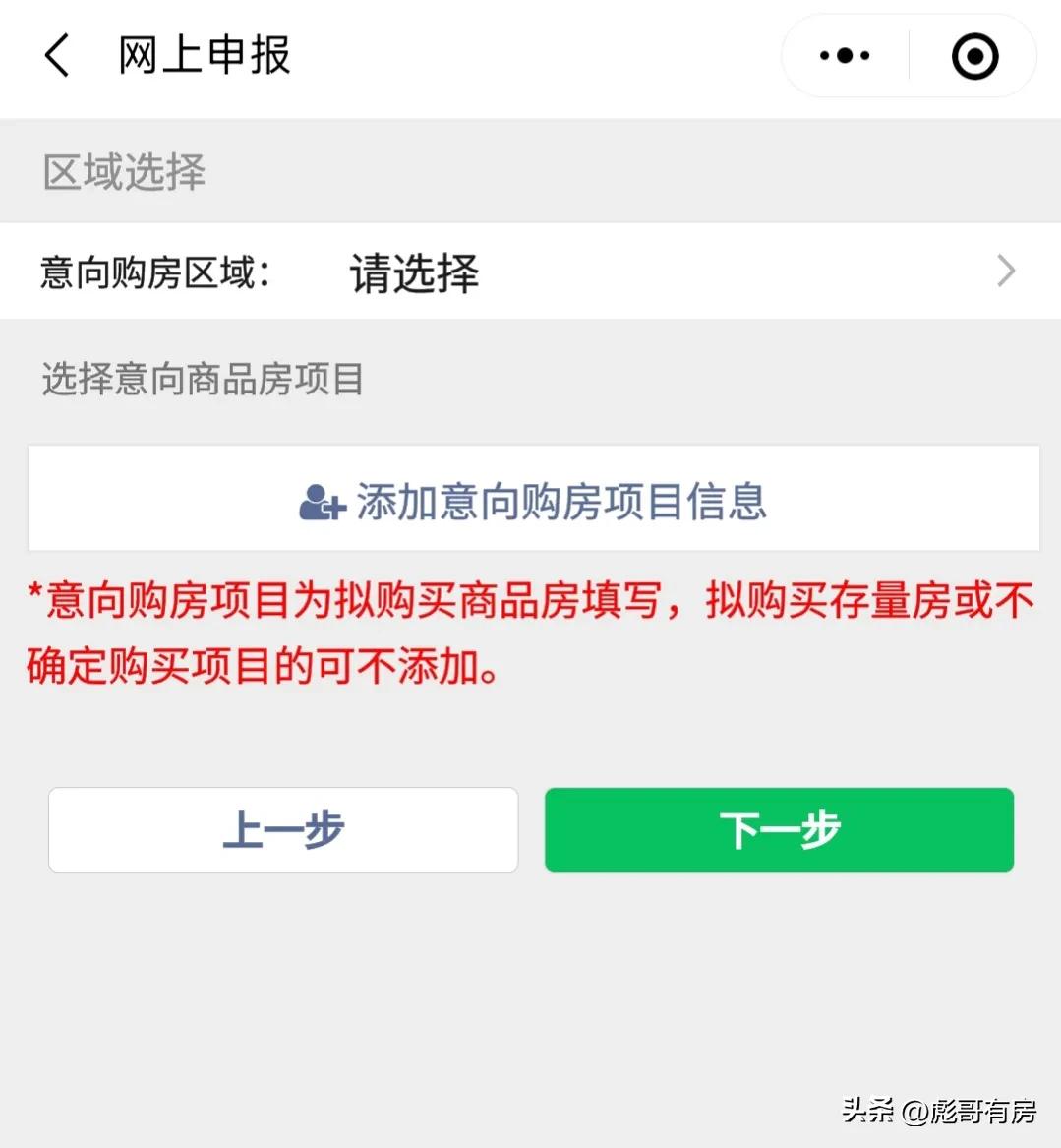The height and width of the screenshot is (1148, 1061).
Task: Select the left-pointing chevron in the header
Action: (x=57, y=56)
